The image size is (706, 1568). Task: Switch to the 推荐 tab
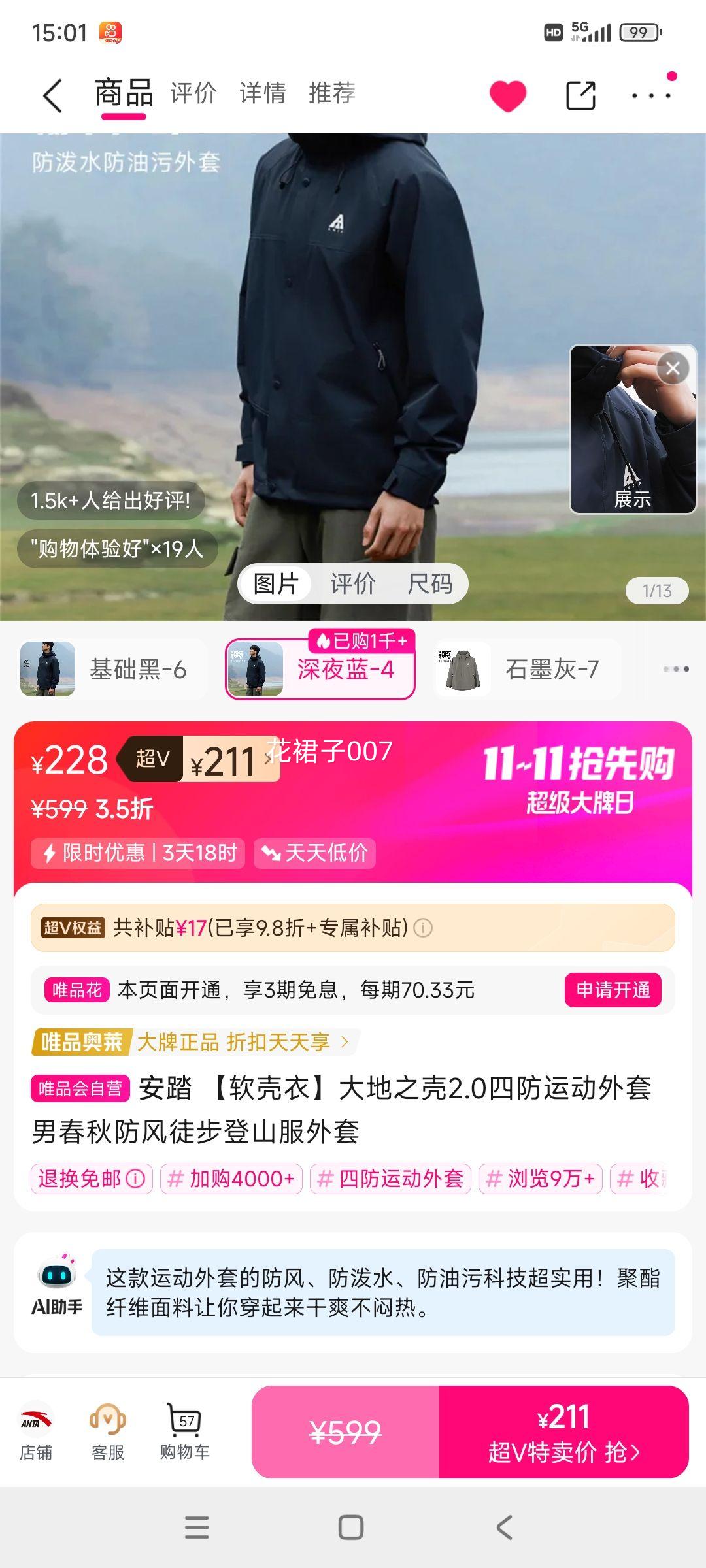tap(332, 93)
